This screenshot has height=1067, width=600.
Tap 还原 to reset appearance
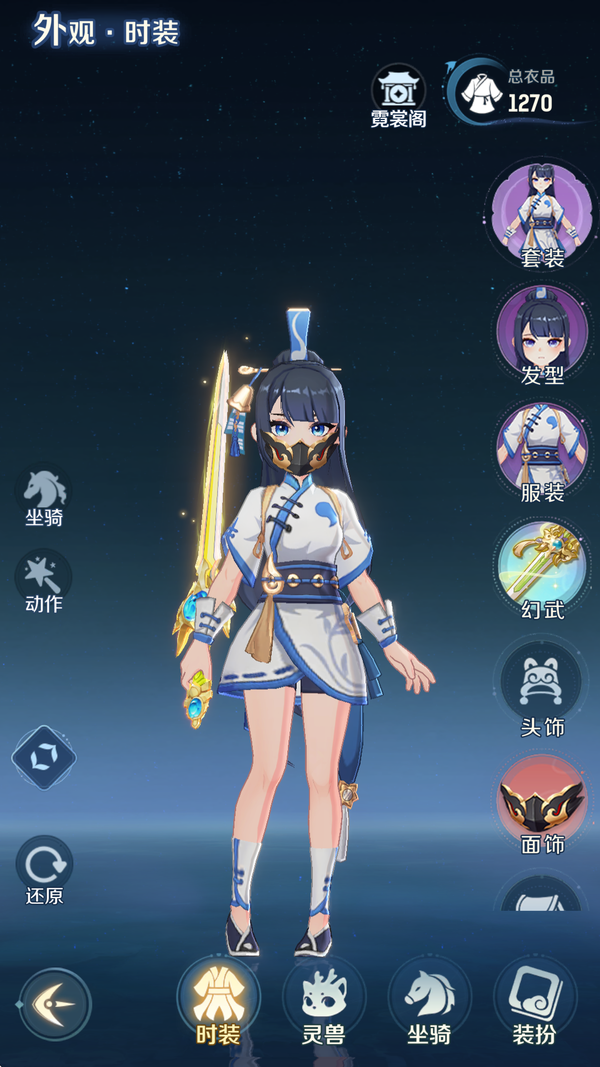[44, 869]
